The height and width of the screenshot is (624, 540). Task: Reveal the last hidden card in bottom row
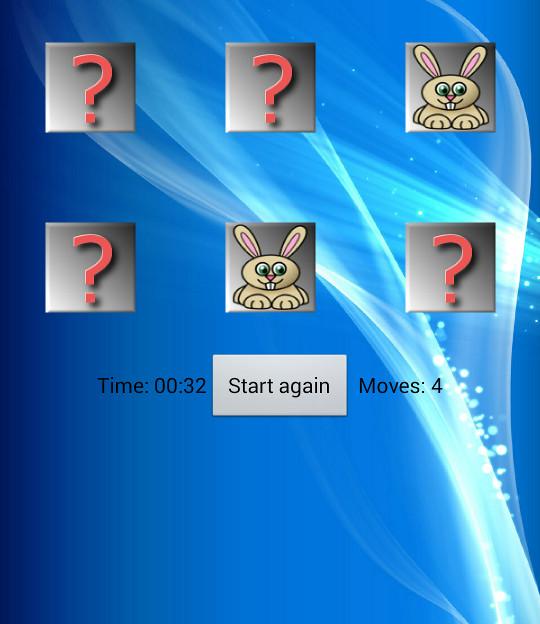click(450, 267)
